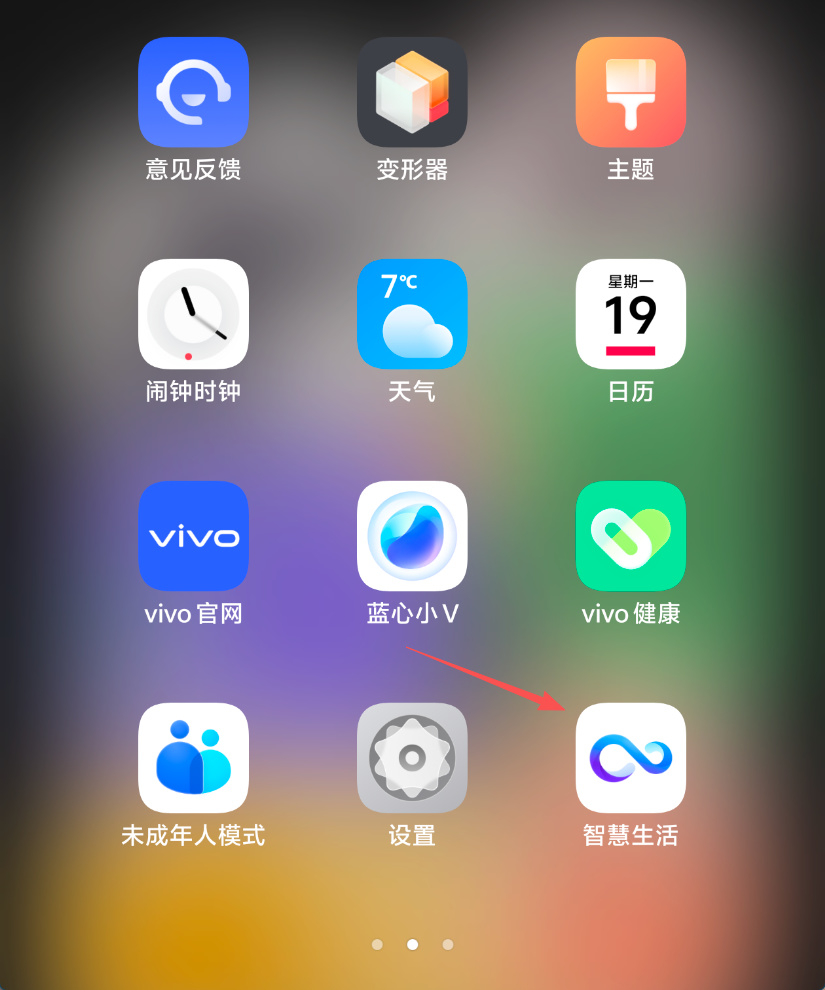Open the 主题 themes app
This screenshot has width=825, height=990.
[x=630, y=92]
